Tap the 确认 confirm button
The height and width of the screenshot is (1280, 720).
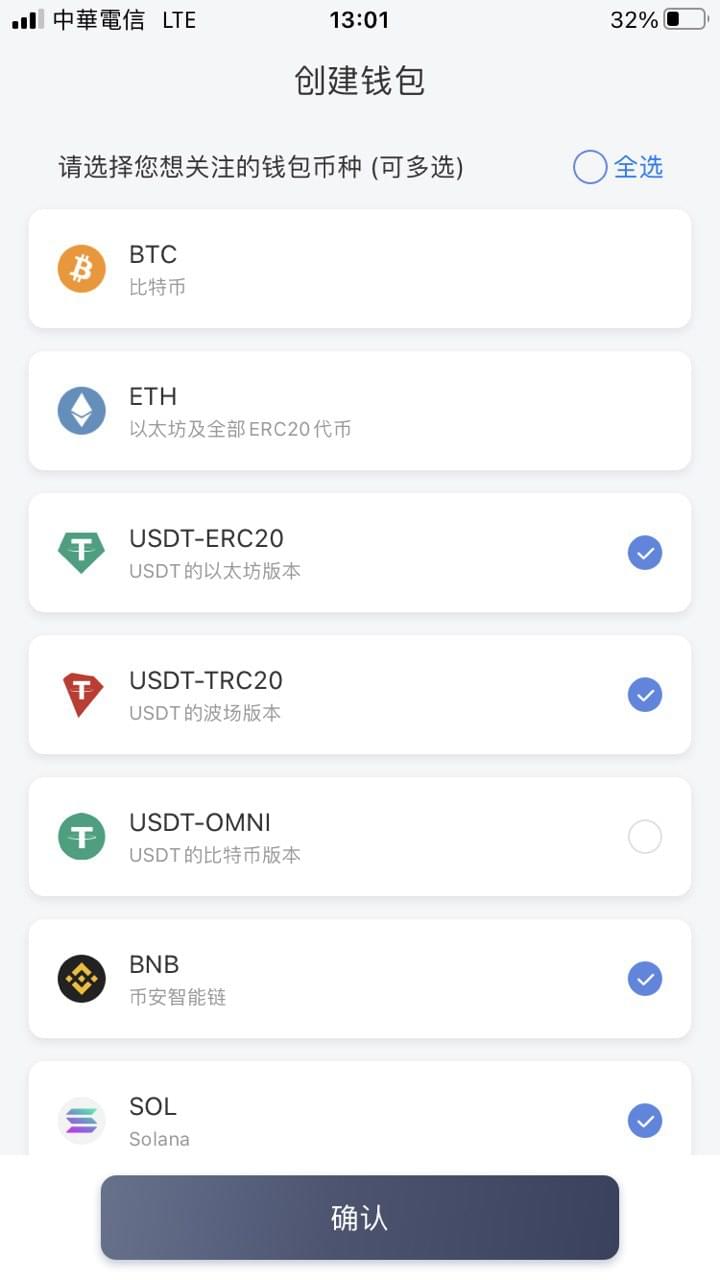360,1216
